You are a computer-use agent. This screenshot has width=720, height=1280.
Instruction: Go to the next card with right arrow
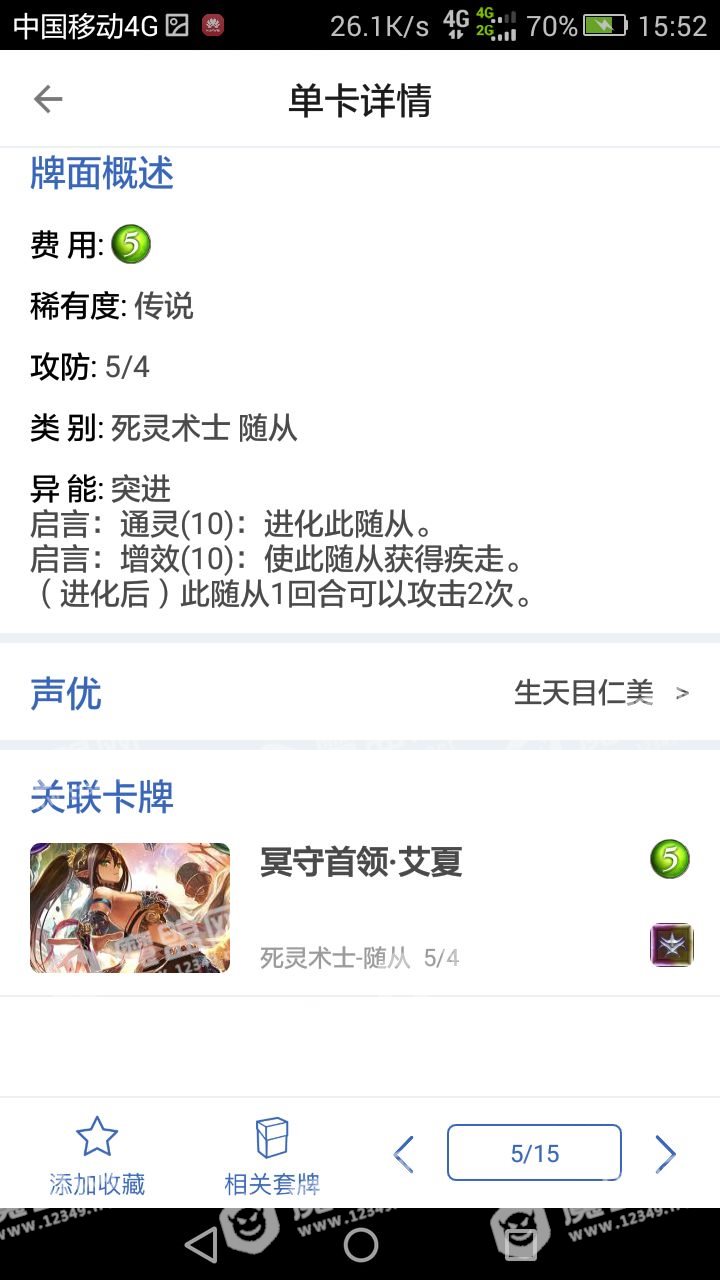tap(665, 1154)
